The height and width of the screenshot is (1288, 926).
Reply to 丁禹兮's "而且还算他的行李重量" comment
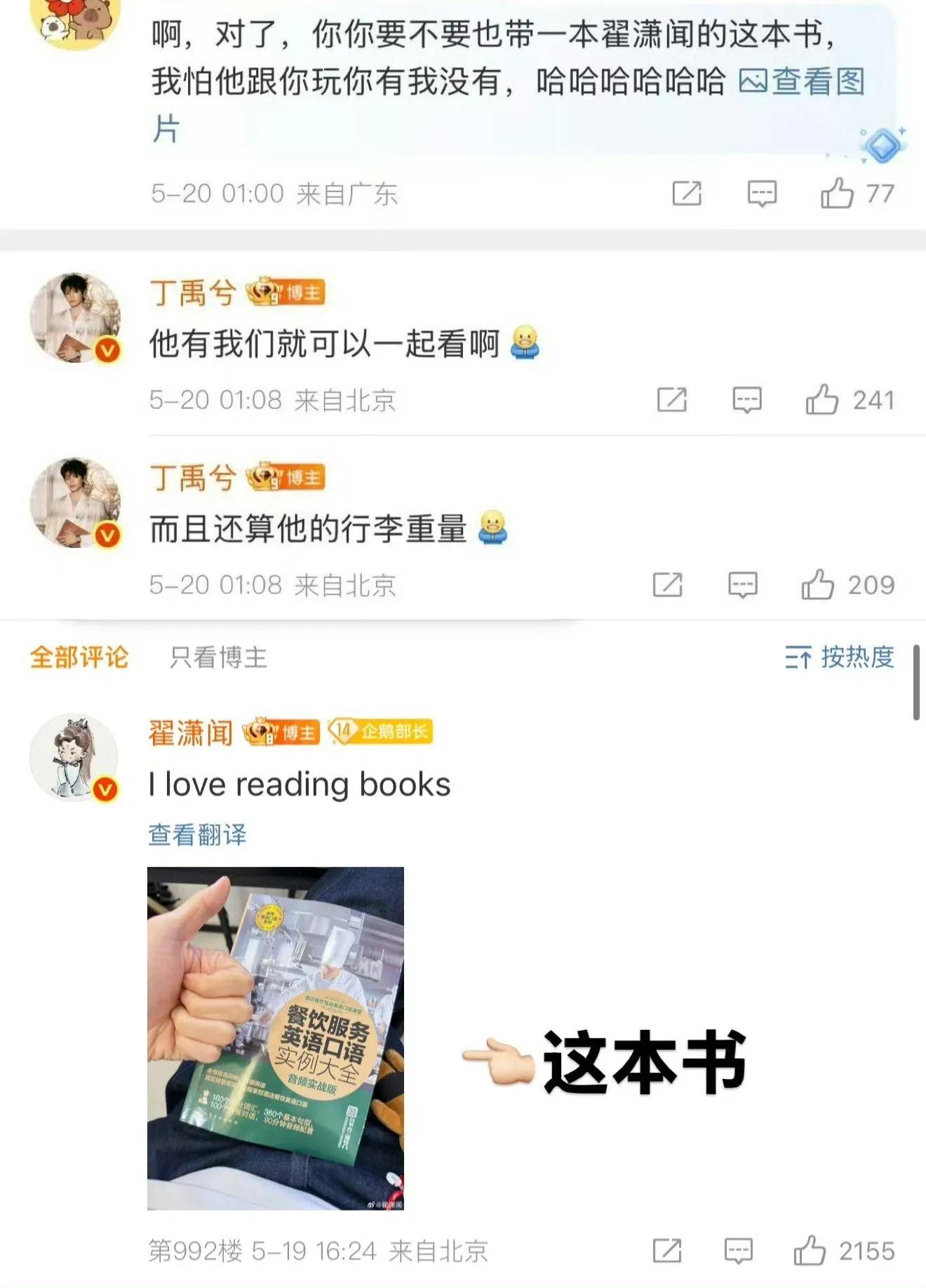(x=743, y=584)
